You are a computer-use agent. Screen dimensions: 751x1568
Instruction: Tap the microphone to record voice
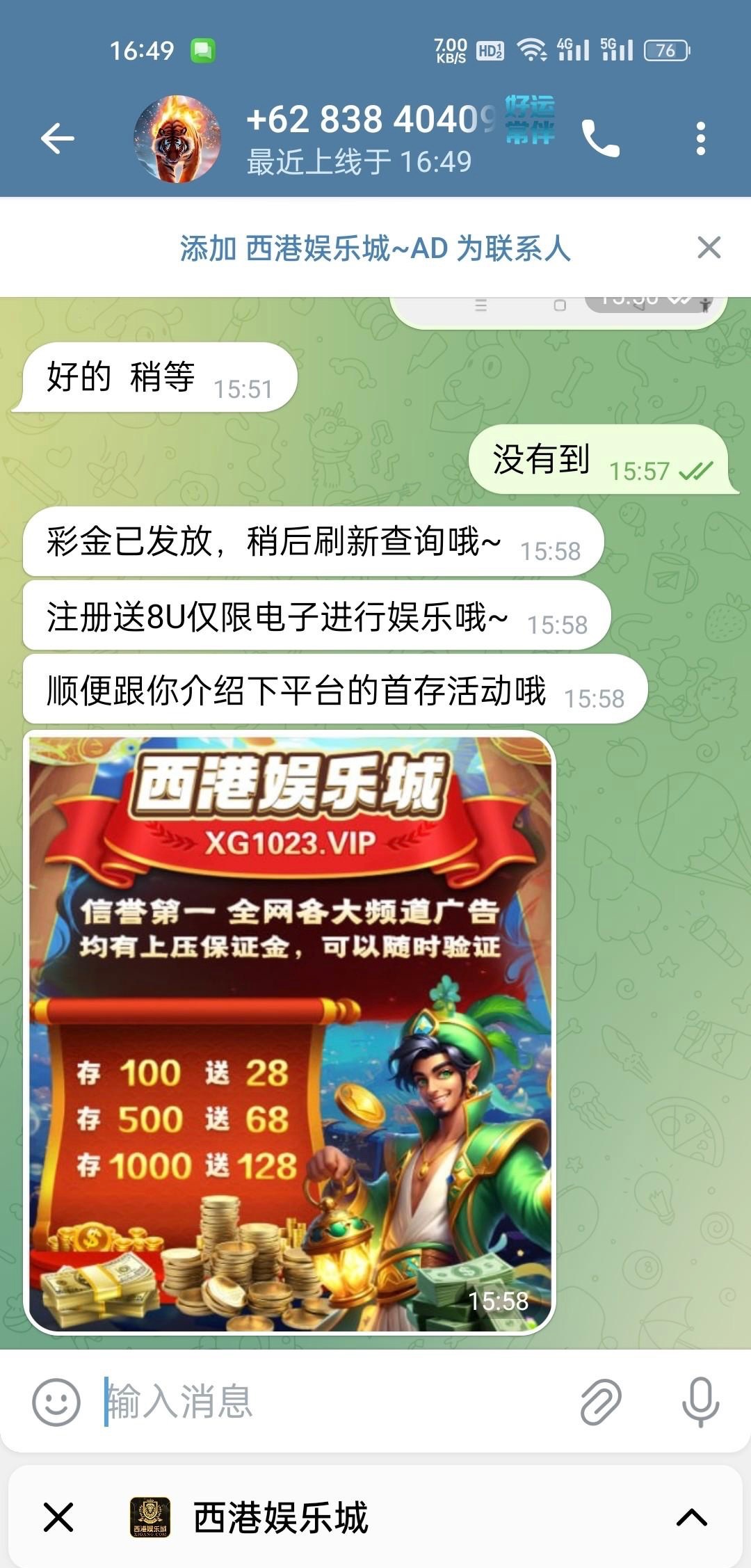[700, 1402]
